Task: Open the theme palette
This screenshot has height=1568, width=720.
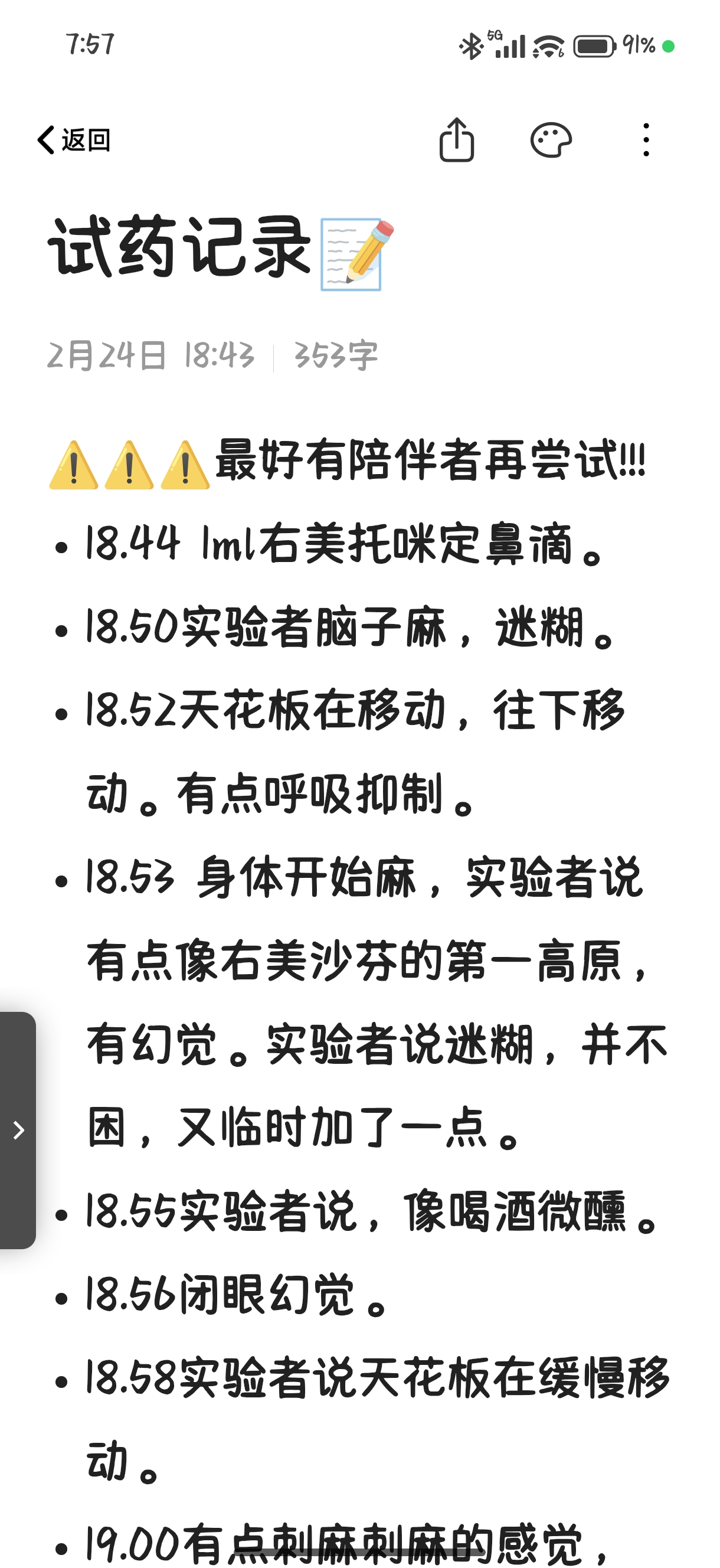Action: click(x=551, y=140)
